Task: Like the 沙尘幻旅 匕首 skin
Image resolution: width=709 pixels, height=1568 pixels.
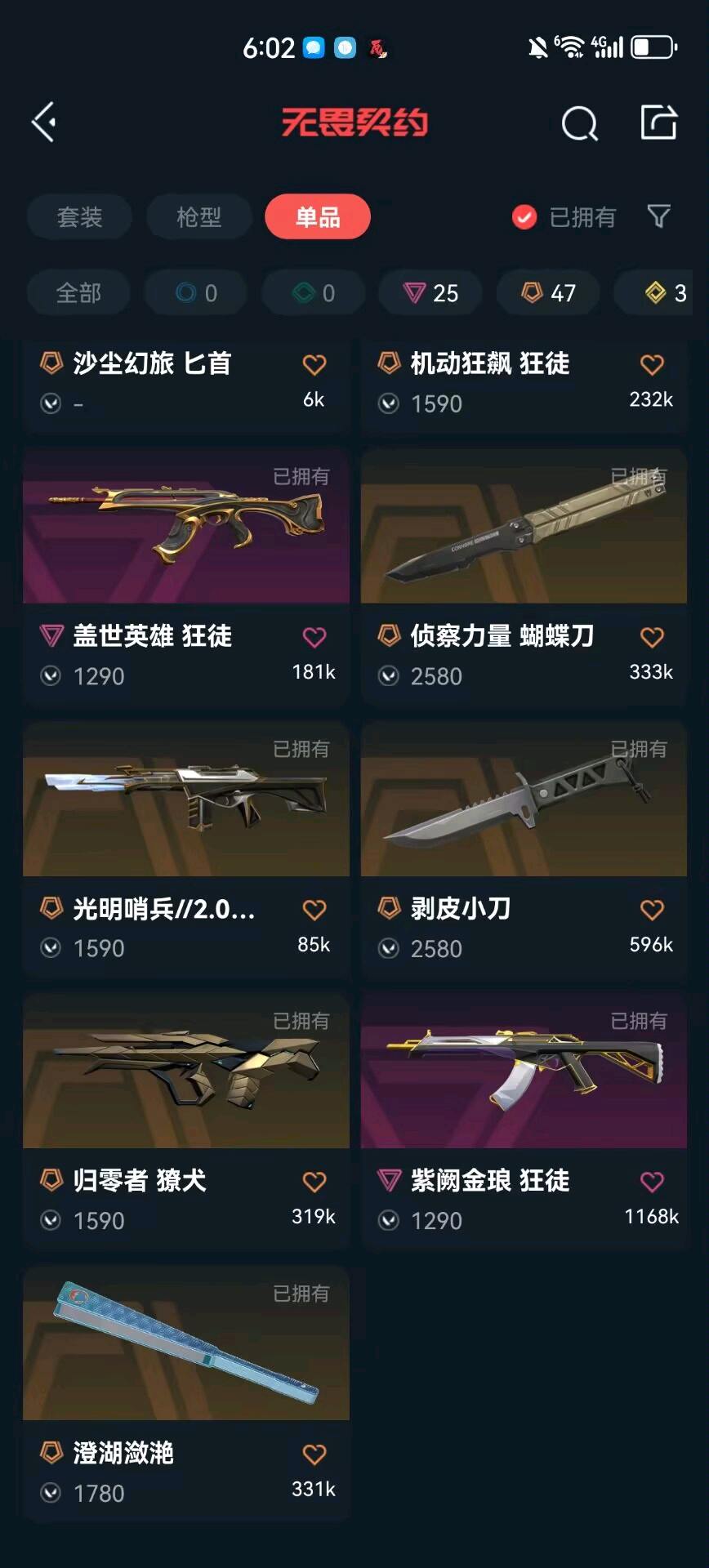Action: [x=314, y=365]
